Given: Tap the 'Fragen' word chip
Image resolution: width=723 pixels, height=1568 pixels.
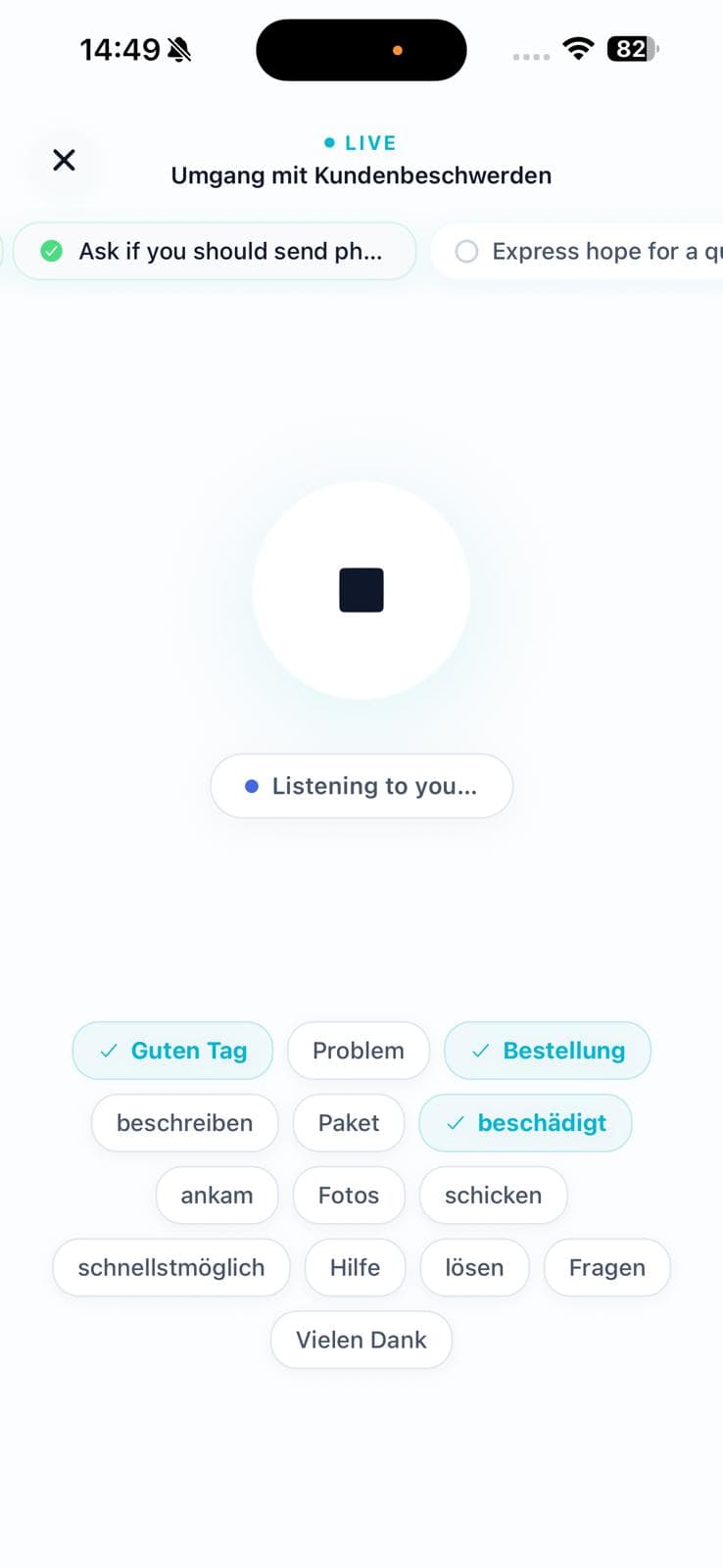Looking at the screenshot, I should coord(606,1268).
